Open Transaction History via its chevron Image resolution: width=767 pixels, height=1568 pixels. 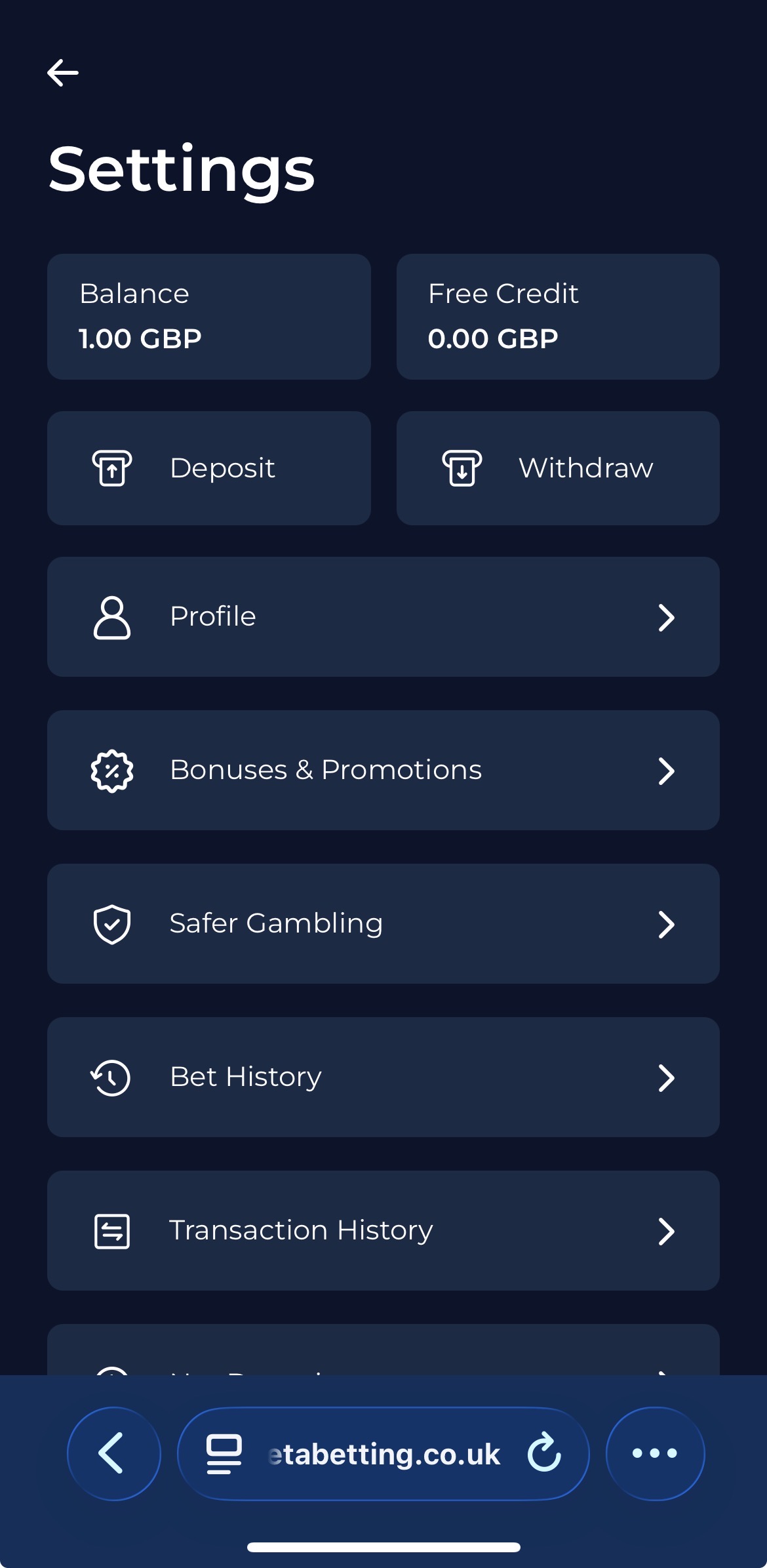click(667, 1230)
